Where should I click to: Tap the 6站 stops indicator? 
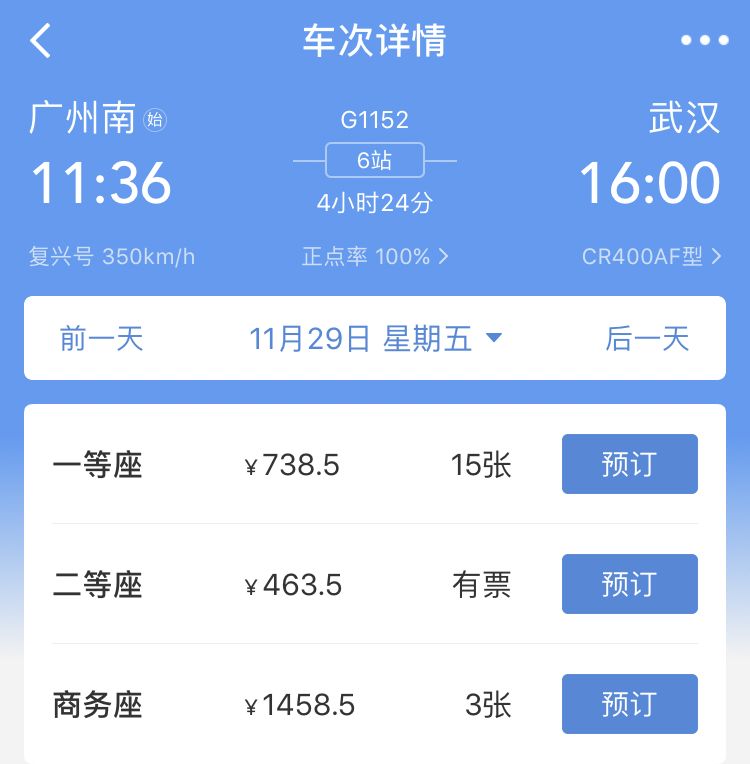[x=374, y=161]
